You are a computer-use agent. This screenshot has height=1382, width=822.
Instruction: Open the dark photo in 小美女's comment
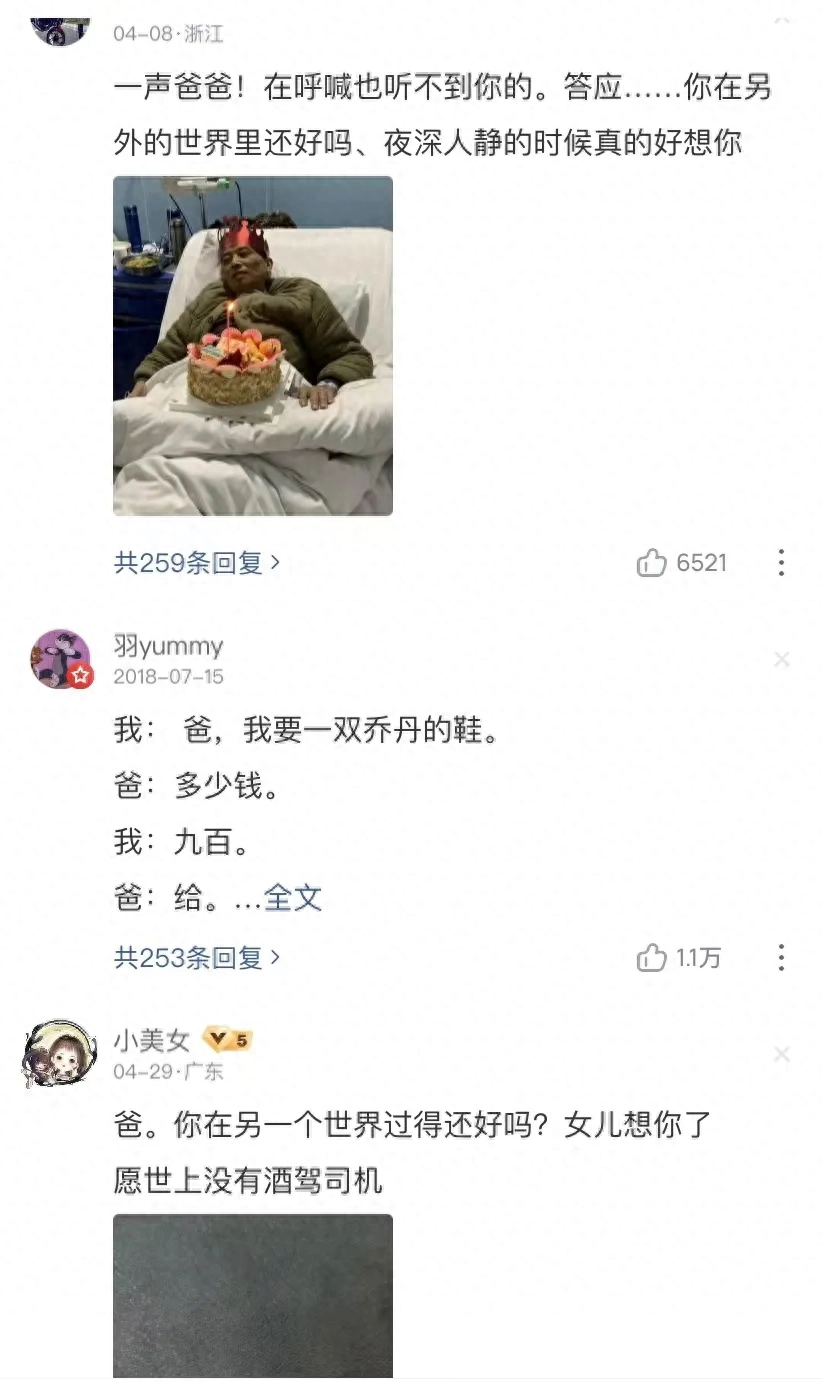coord(251,1297)
